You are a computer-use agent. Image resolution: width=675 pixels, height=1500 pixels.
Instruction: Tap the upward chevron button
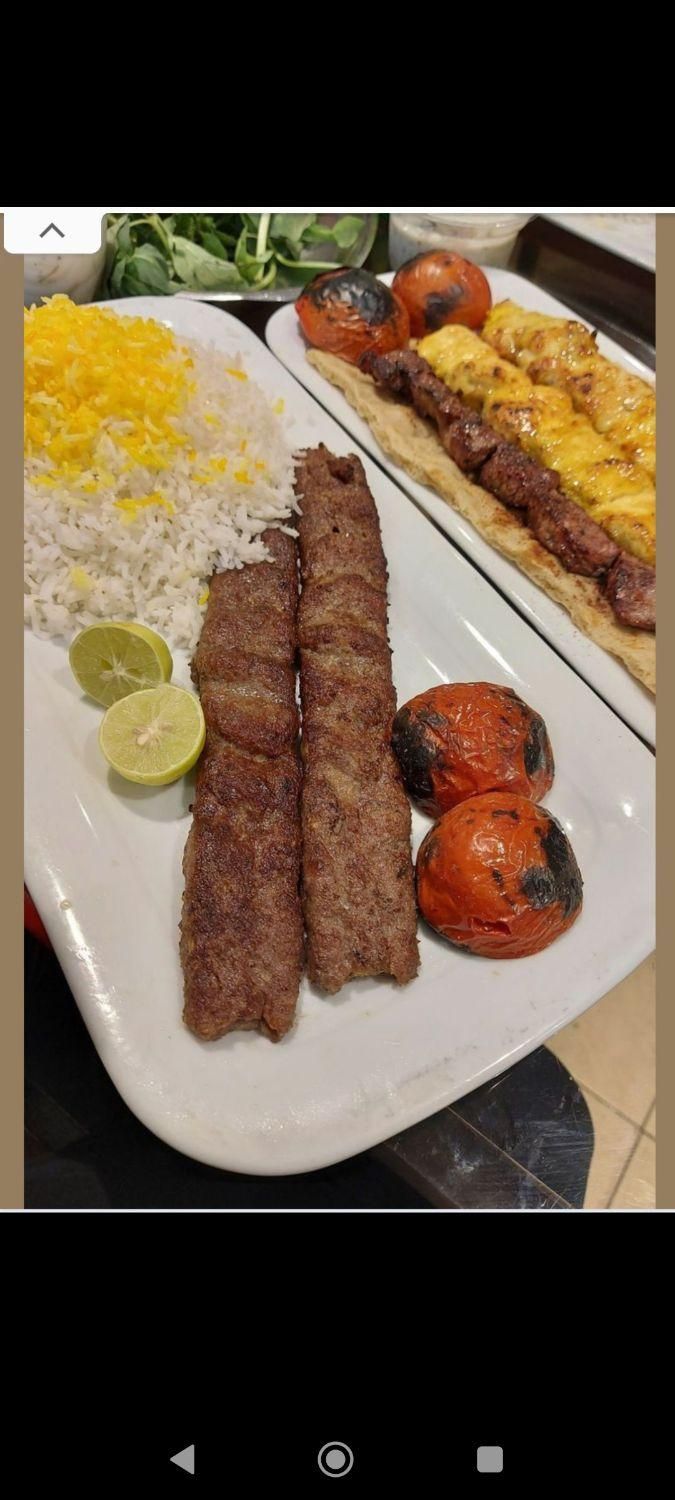click(52, 232)
